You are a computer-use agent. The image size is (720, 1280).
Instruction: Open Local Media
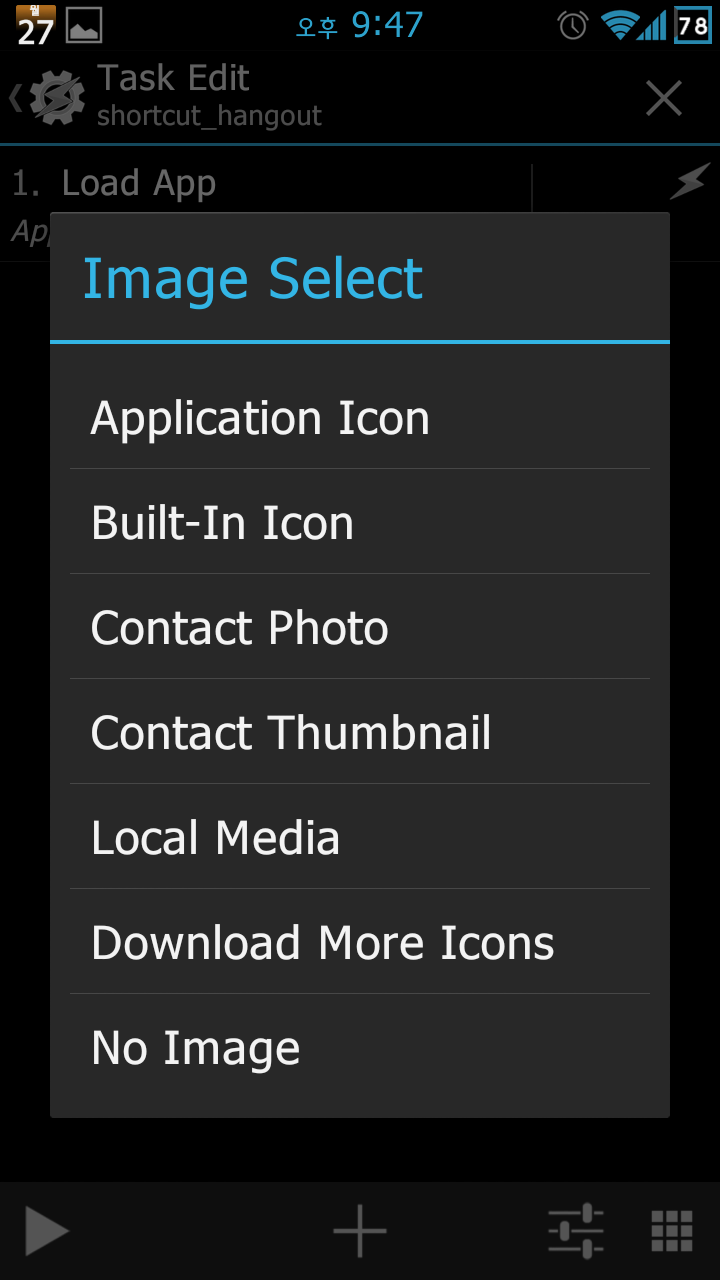(360, 838)
